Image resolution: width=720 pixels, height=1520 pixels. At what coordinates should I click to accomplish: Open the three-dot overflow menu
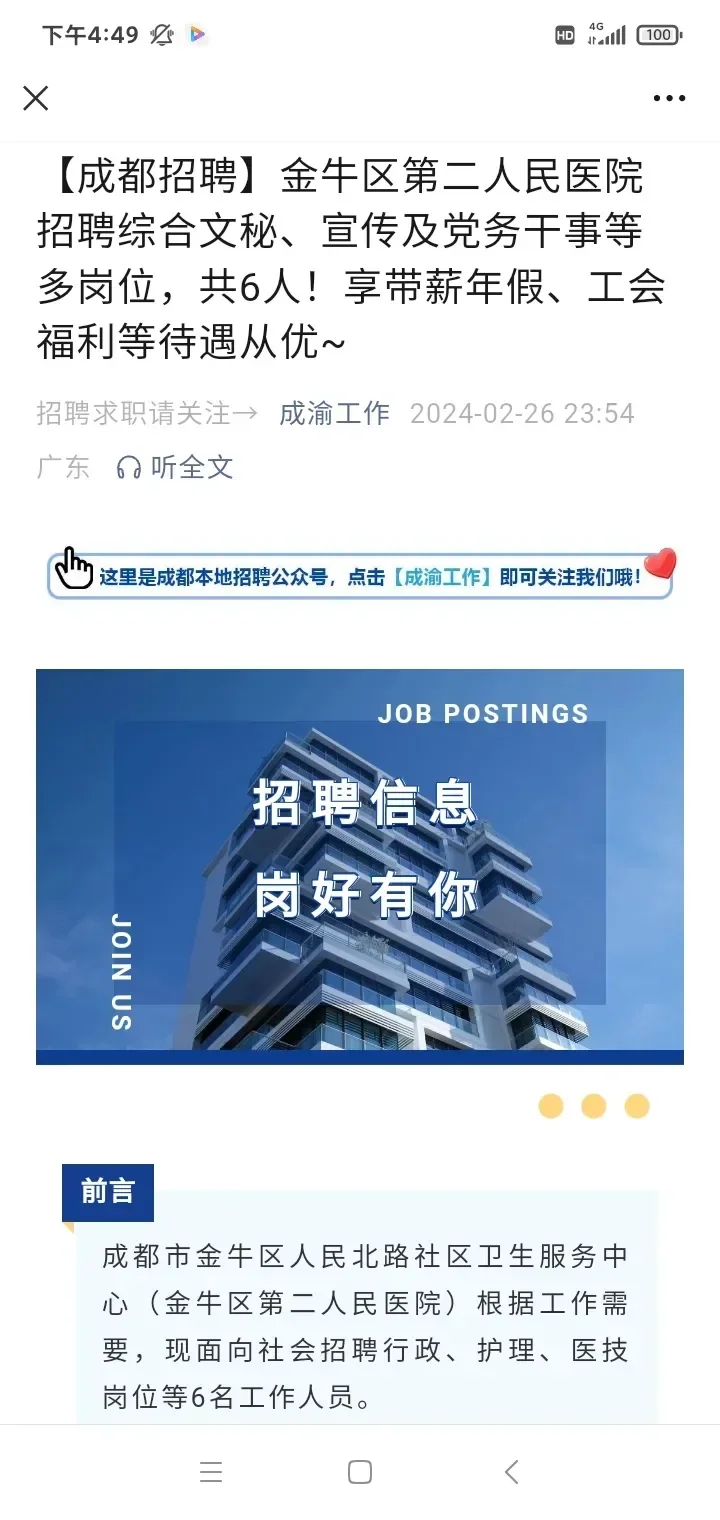tap(669, 98)
